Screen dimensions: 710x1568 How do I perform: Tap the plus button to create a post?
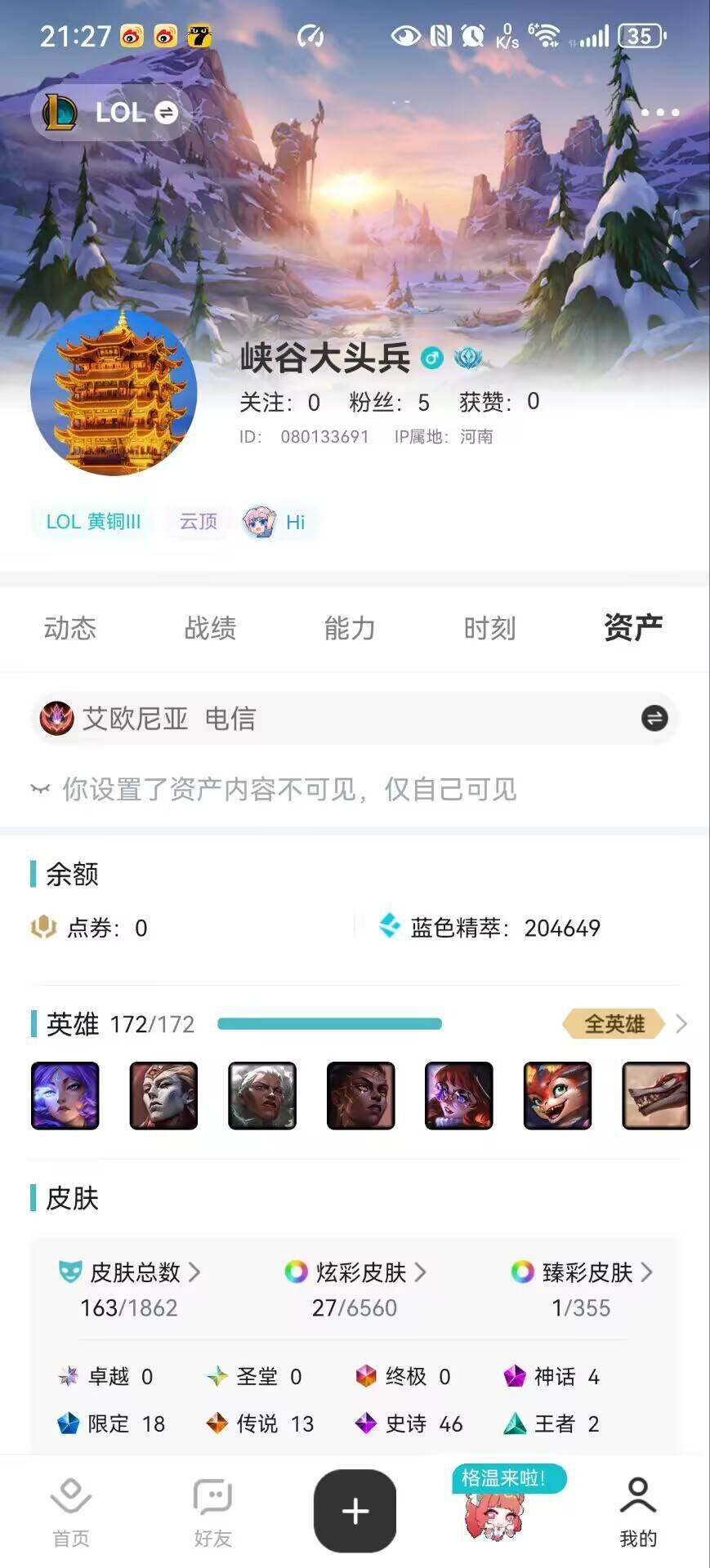[x=355, y=1511]
